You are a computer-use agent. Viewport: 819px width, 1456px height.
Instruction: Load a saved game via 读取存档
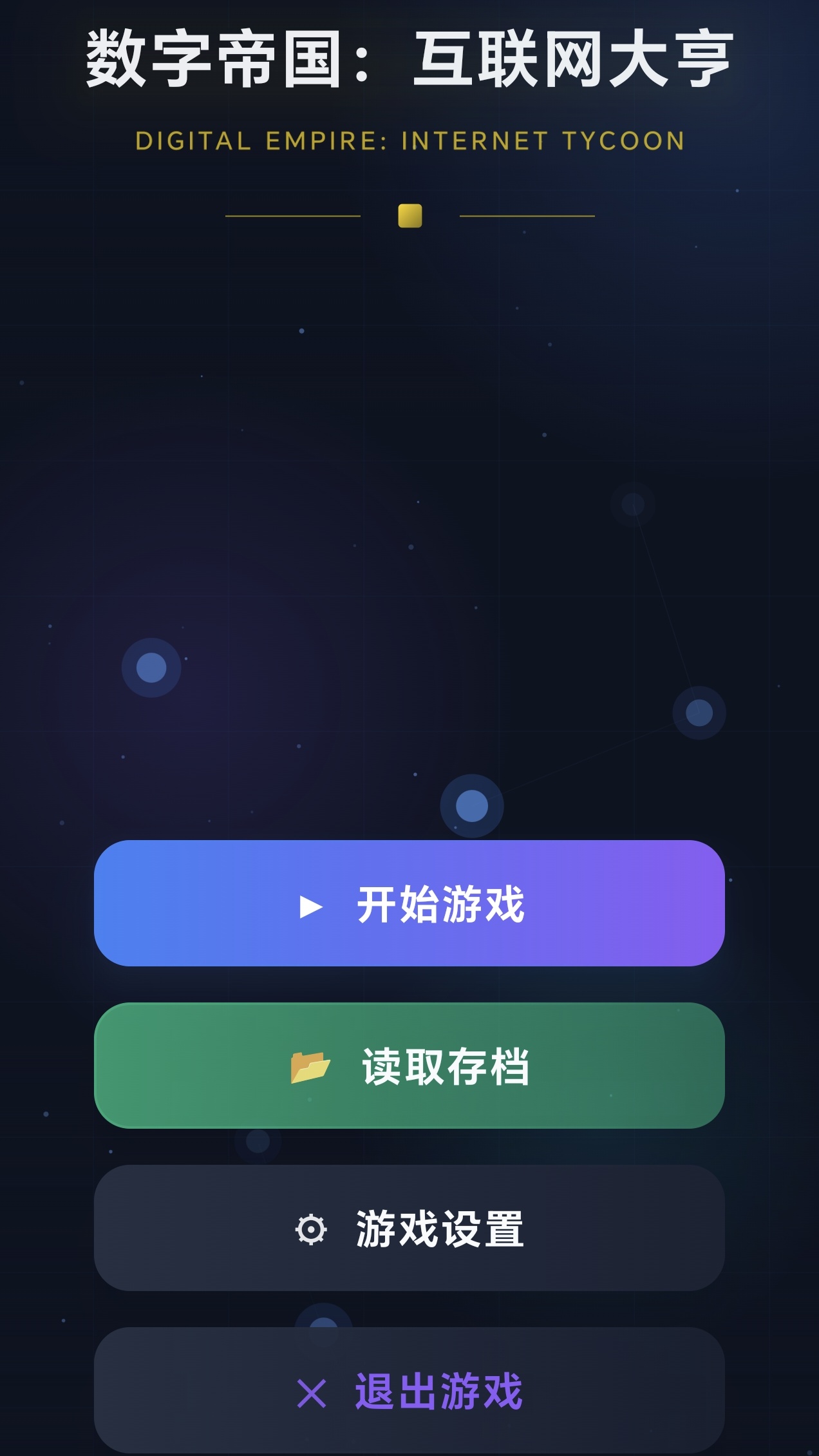409,1065
